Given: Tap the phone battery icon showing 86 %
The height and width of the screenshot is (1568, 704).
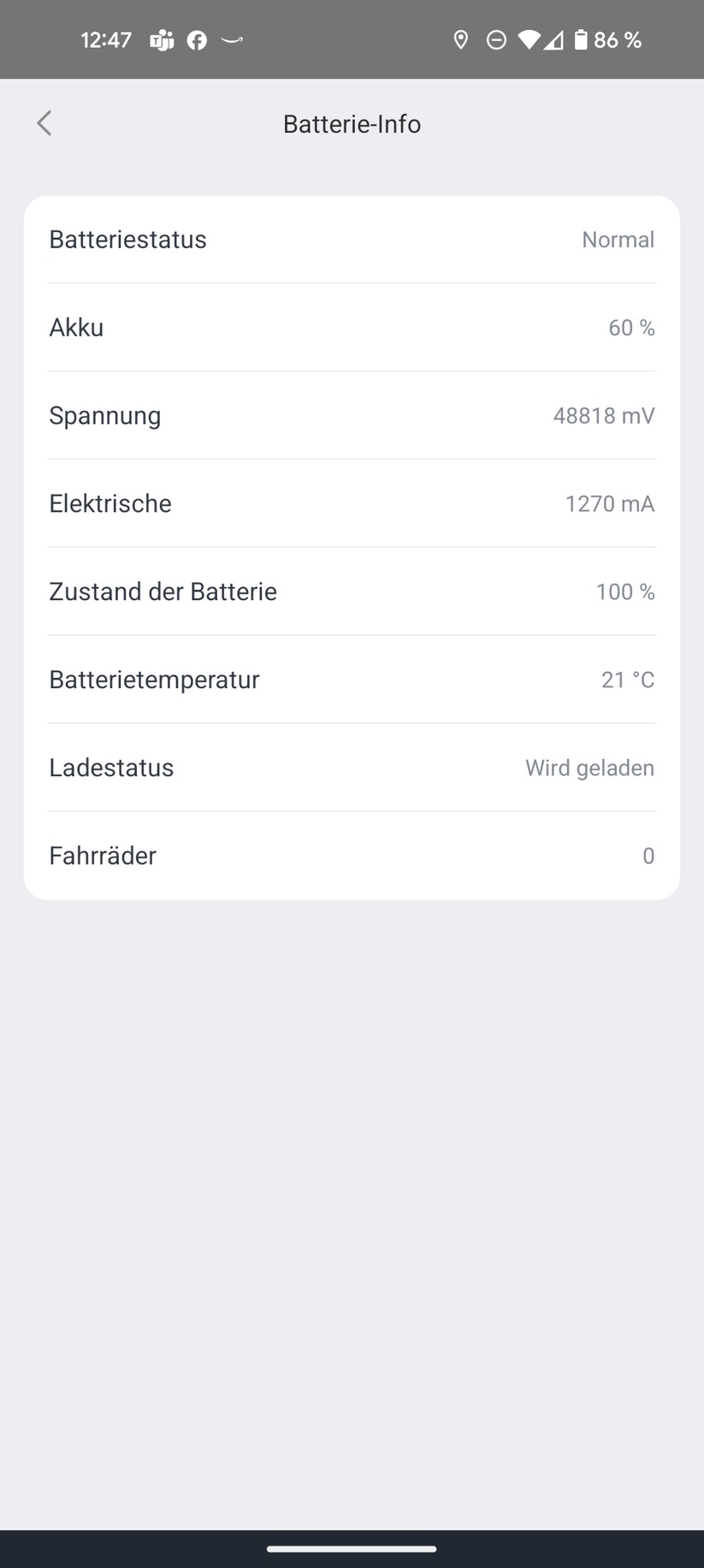Looking at the screenshot, I should (583, 39).
